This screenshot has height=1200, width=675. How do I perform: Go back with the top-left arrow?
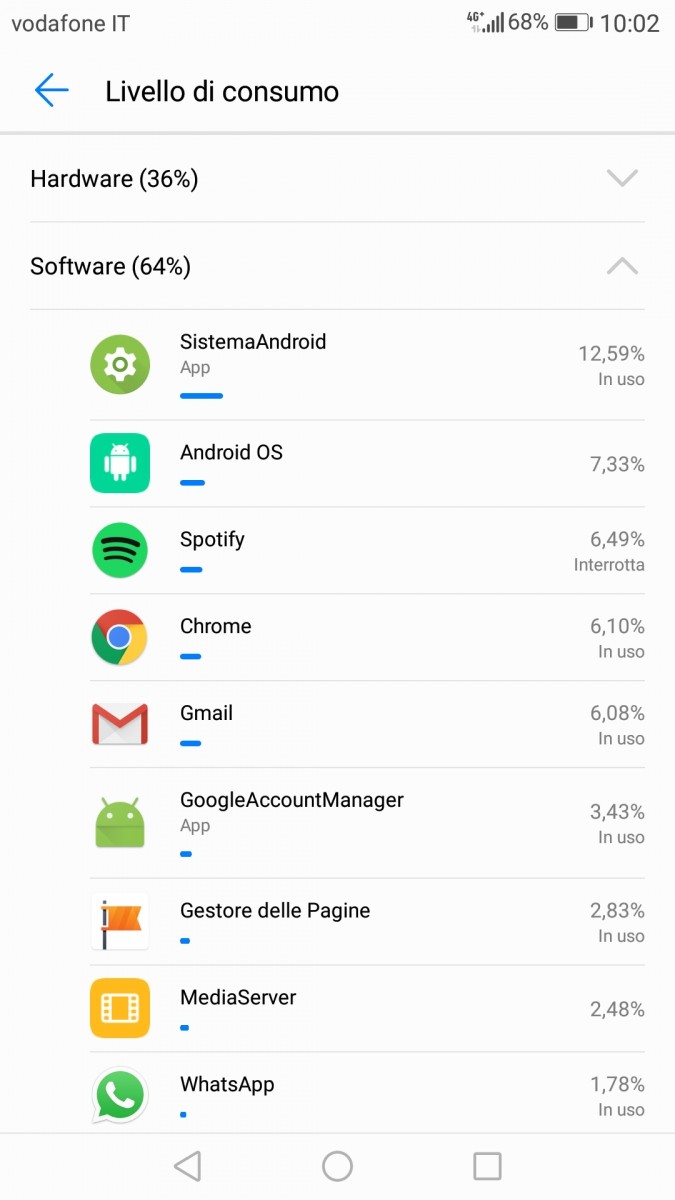pos(51,91)
